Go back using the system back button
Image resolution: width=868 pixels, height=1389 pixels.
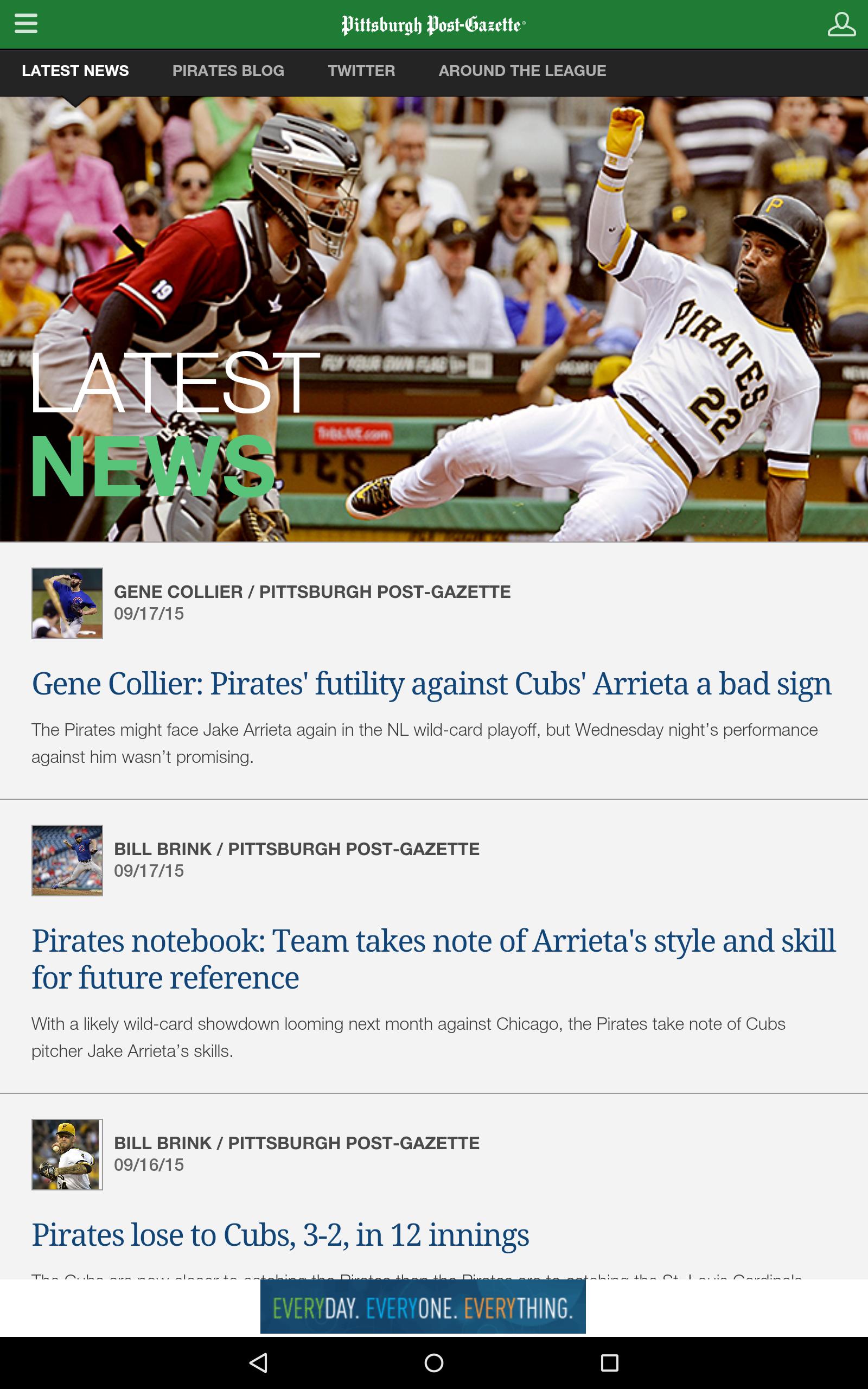(258, 1362)
